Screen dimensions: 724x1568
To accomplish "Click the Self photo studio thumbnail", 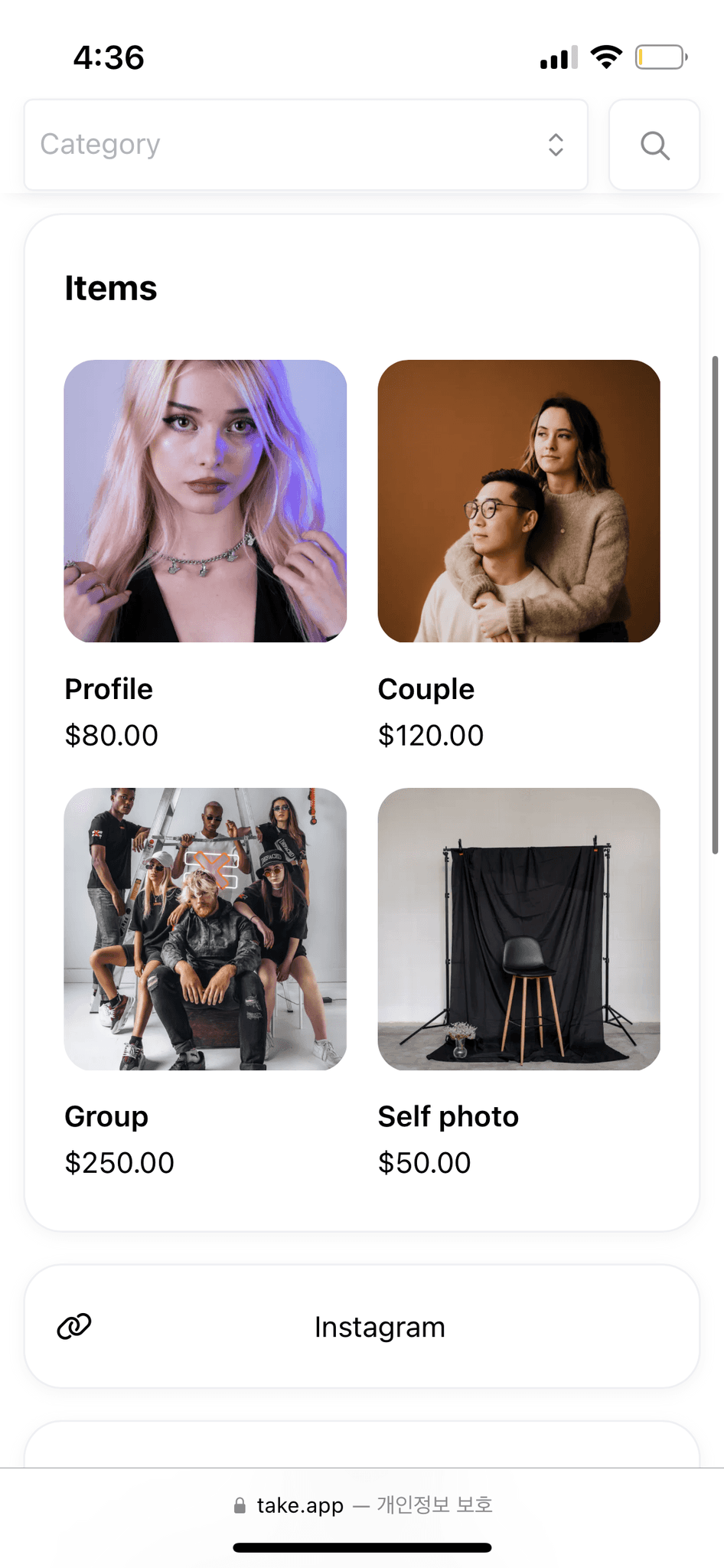I will pos(518,929).
